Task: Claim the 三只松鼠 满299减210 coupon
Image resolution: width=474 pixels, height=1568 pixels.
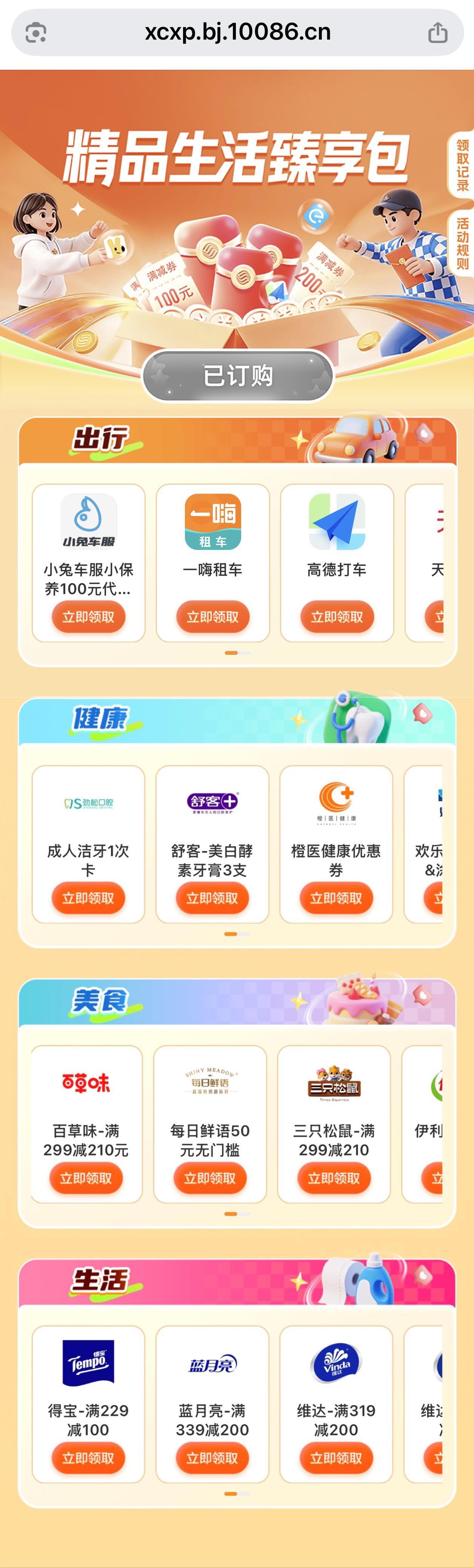Action: click(x=334, y=1178)
